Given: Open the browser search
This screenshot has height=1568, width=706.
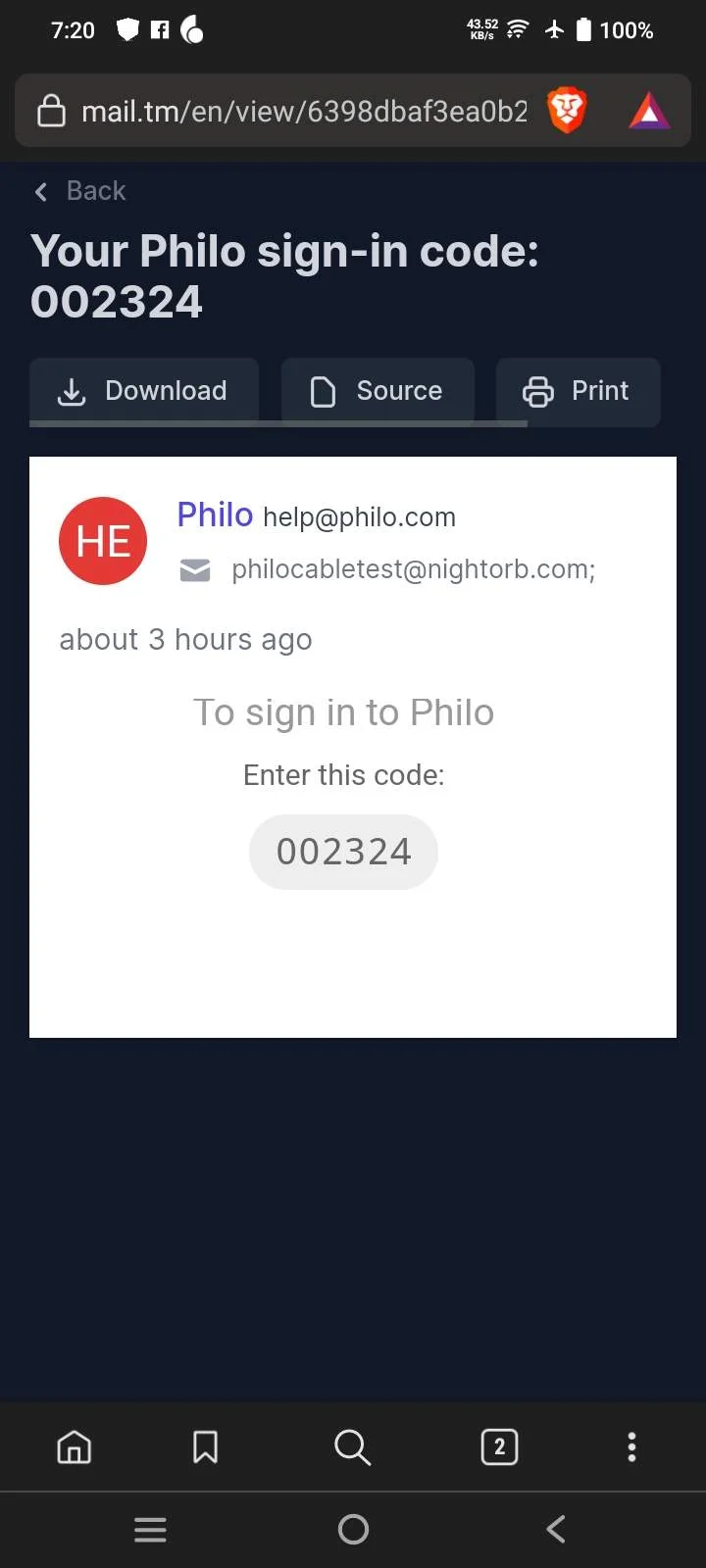Looking at the screenshot, I should tap(352, 1446).
